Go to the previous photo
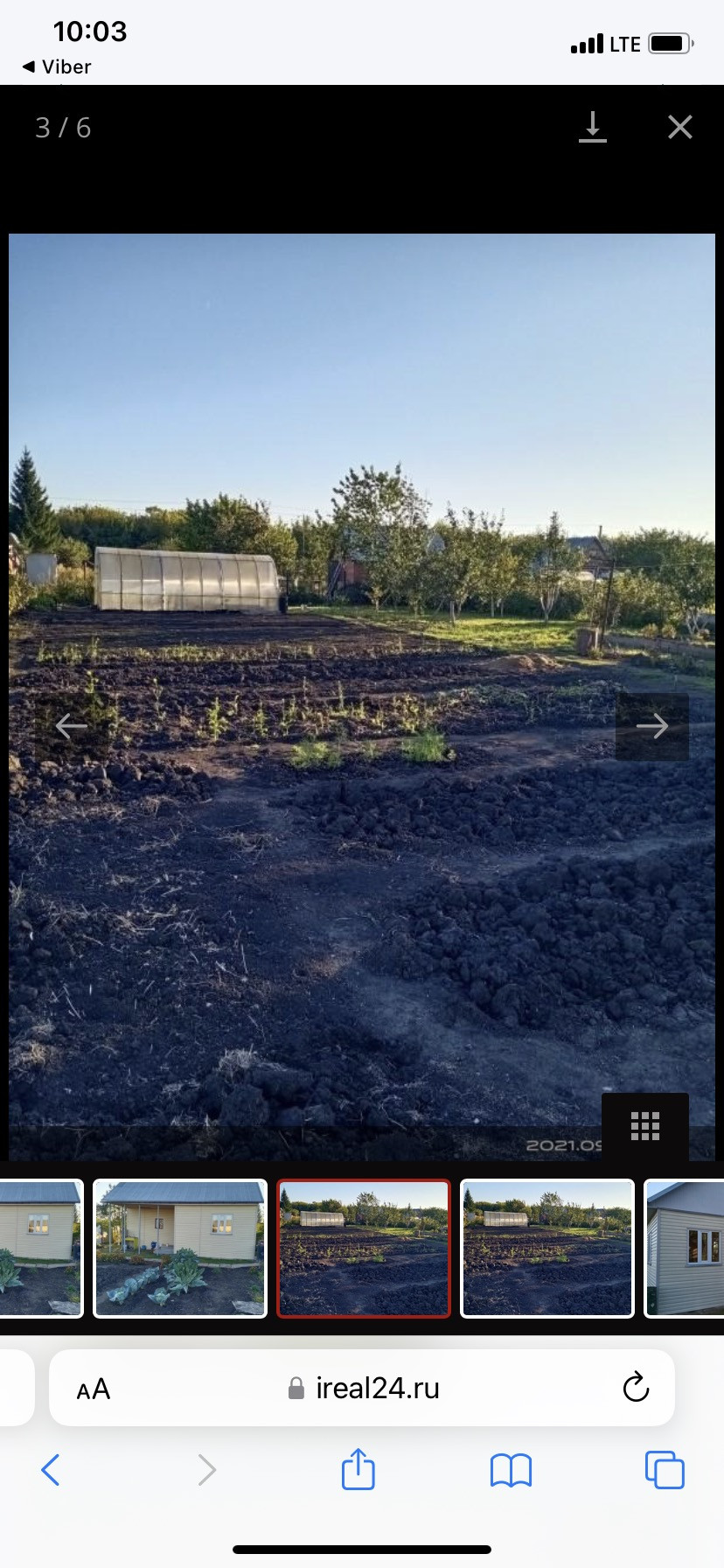Image resolution: width=724 pixels, height=1568 pixels. coord(71,726)
